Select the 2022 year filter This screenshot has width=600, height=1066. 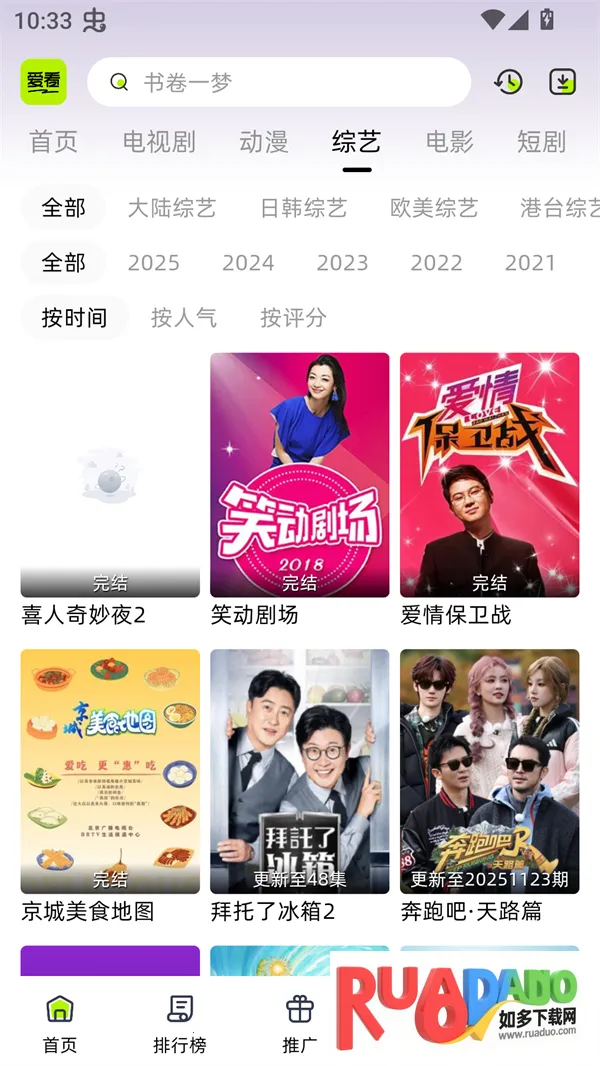tap(436, 263)
